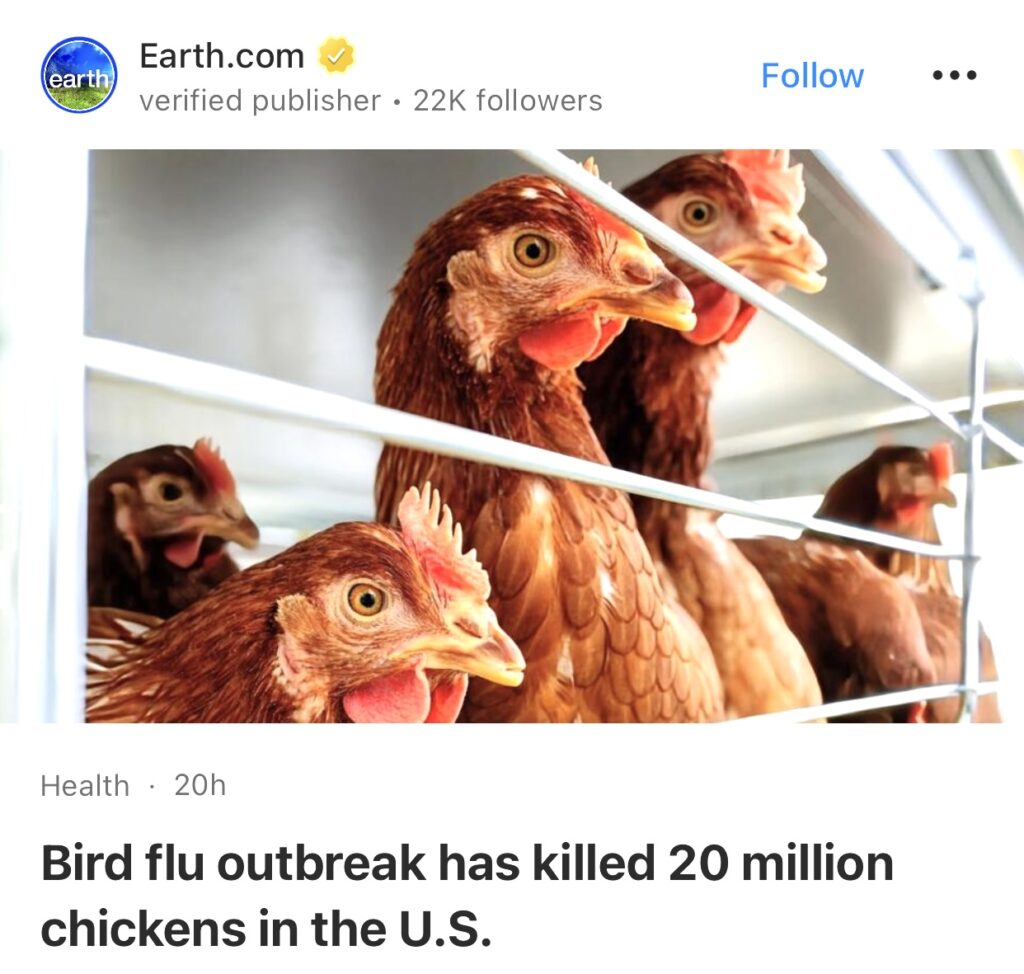Viewport: 1024px width, 974px height.
Task: Open the three-dot overflow menu
Action: (x=953, y=76)
